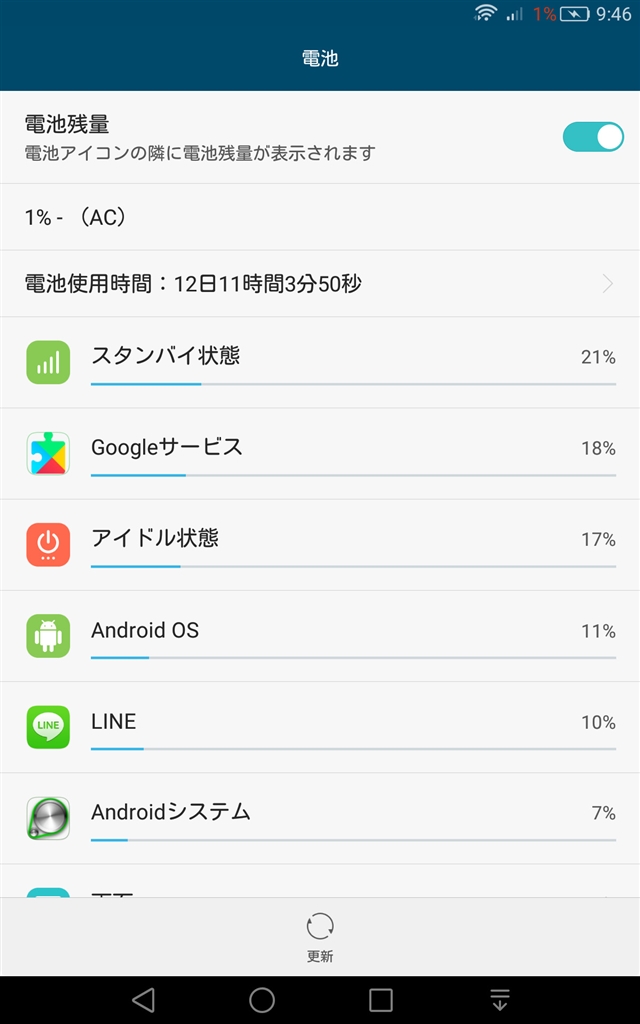The width and height of the screenshot is (640, 1024).
Task: Go back with the system back button
Action: click(x=143, y=1000)
